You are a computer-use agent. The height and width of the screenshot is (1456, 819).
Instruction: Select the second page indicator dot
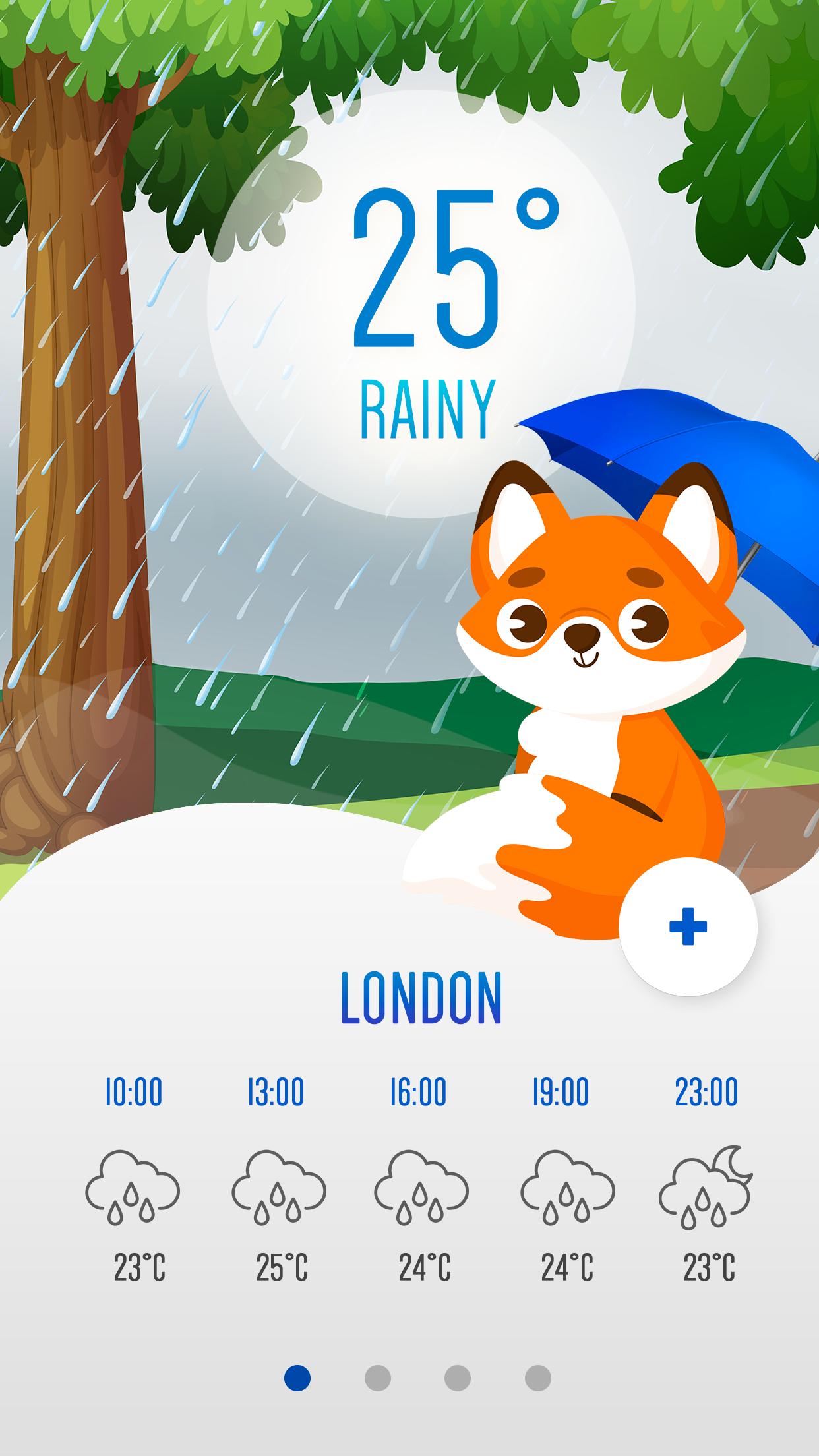(377, 1378)
